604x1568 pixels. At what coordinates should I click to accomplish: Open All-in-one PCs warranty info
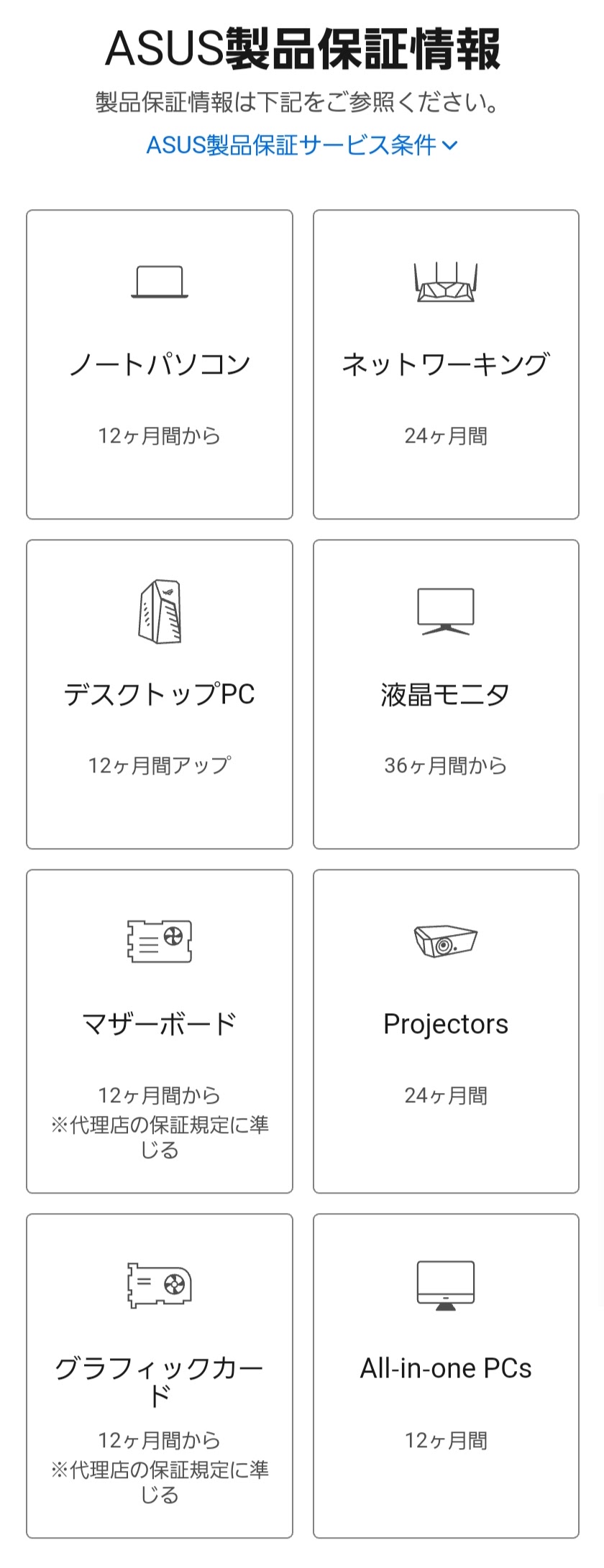[446, 1375]
